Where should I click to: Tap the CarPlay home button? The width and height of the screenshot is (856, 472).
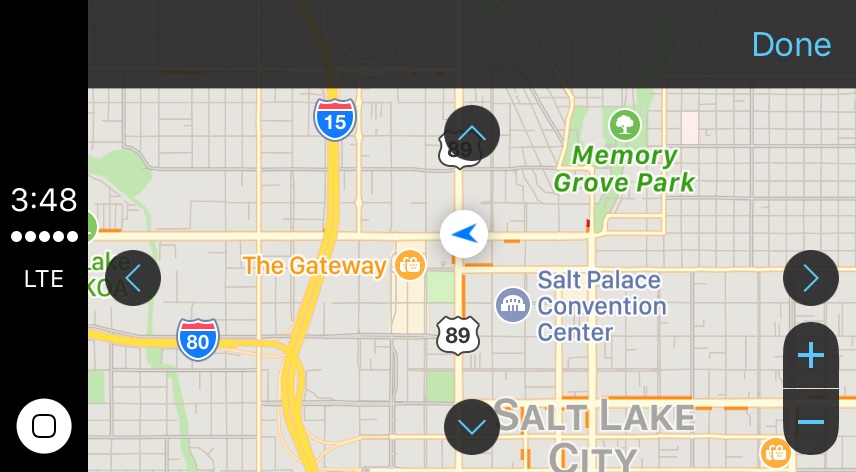[x=44, y=426]
